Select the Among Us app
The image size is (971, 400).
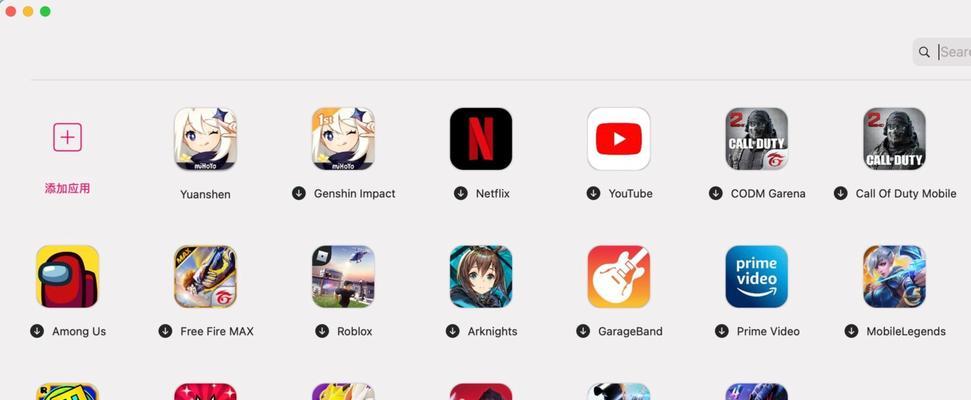(67, 276)
